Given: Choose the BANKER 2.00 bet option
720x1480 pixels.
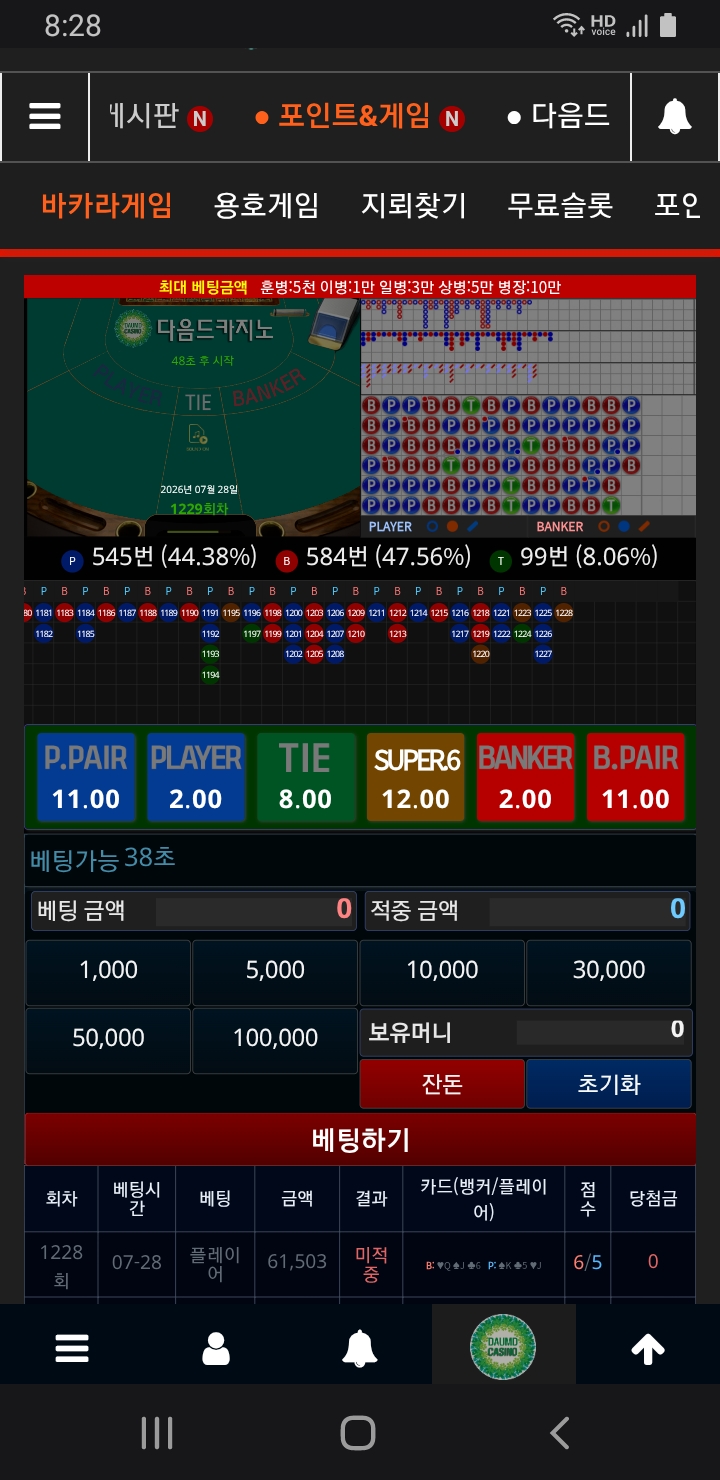Looking at the screenshot, I should tap(526, 777).
